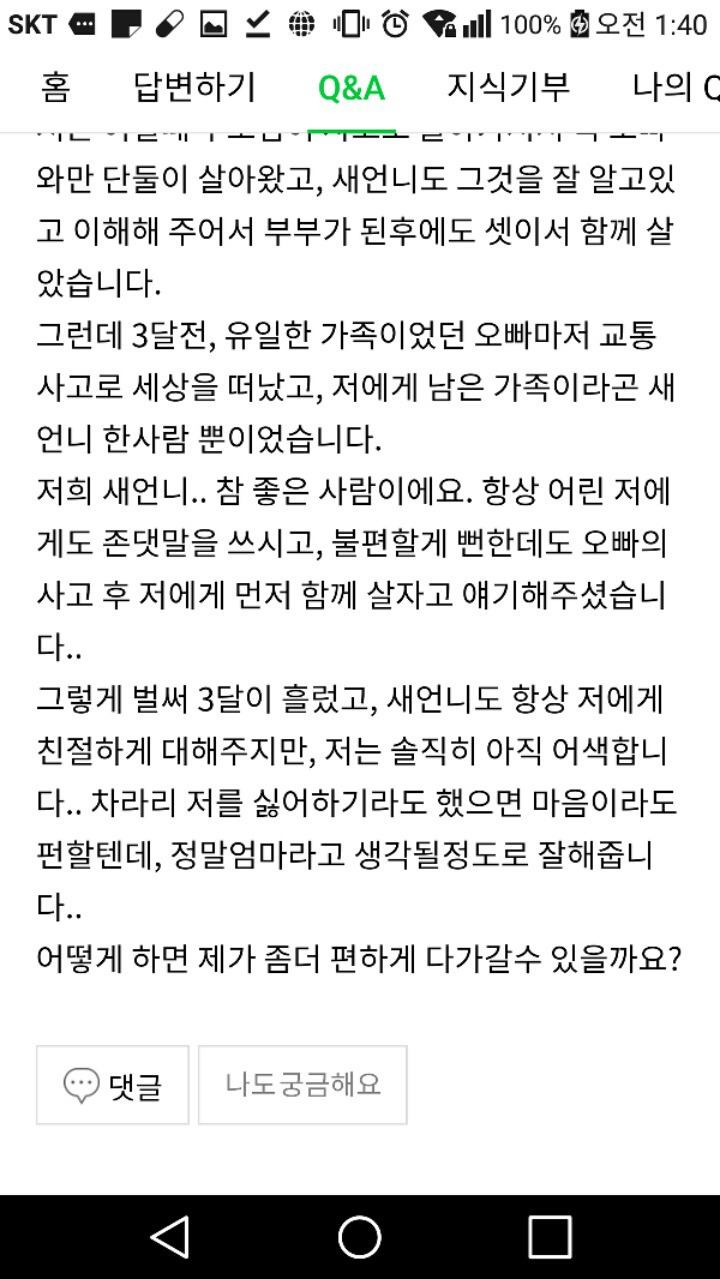Open recent apps from navigation bar
The image size is (720, 1279).
549,1236
